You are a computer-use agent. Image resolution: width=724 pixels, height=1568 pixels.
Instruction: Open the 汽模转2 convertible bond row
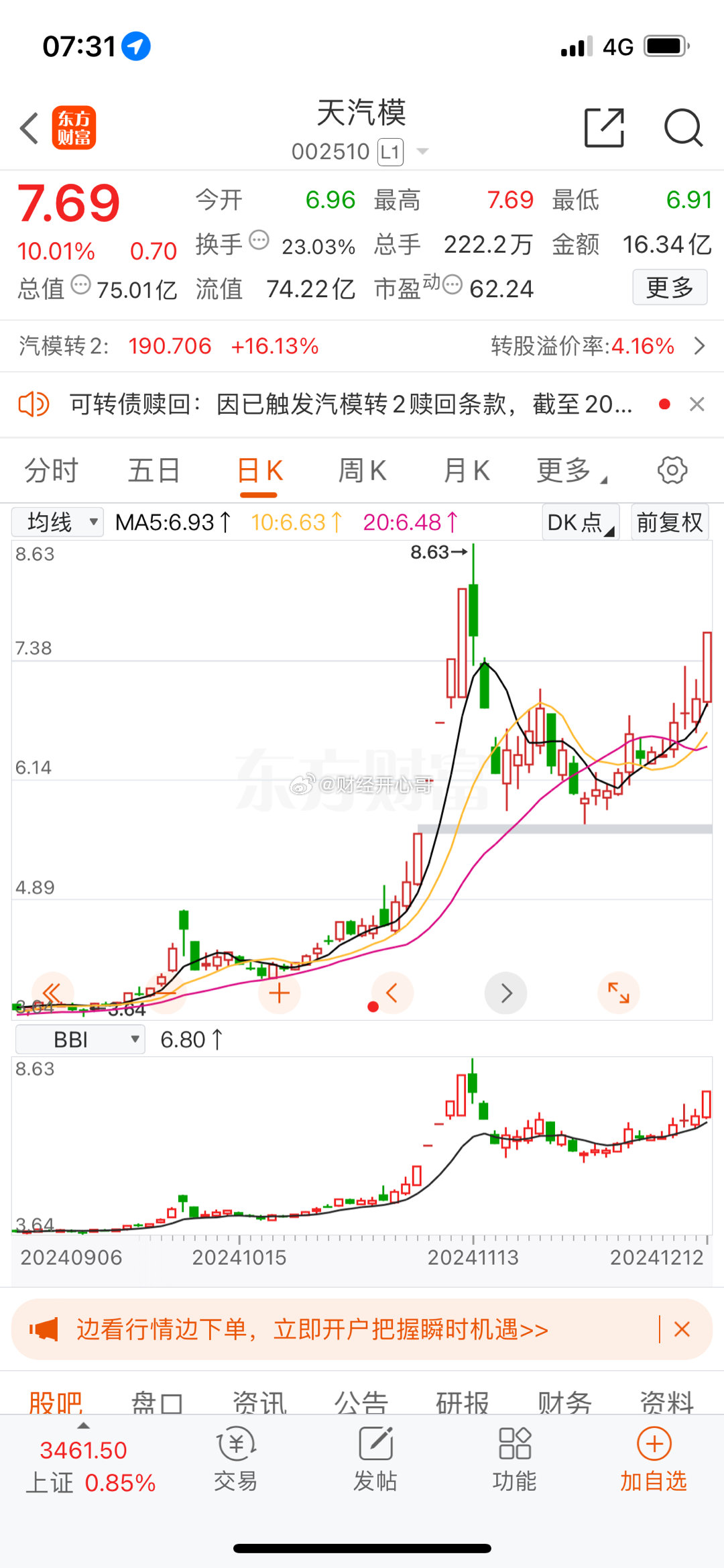362,346
